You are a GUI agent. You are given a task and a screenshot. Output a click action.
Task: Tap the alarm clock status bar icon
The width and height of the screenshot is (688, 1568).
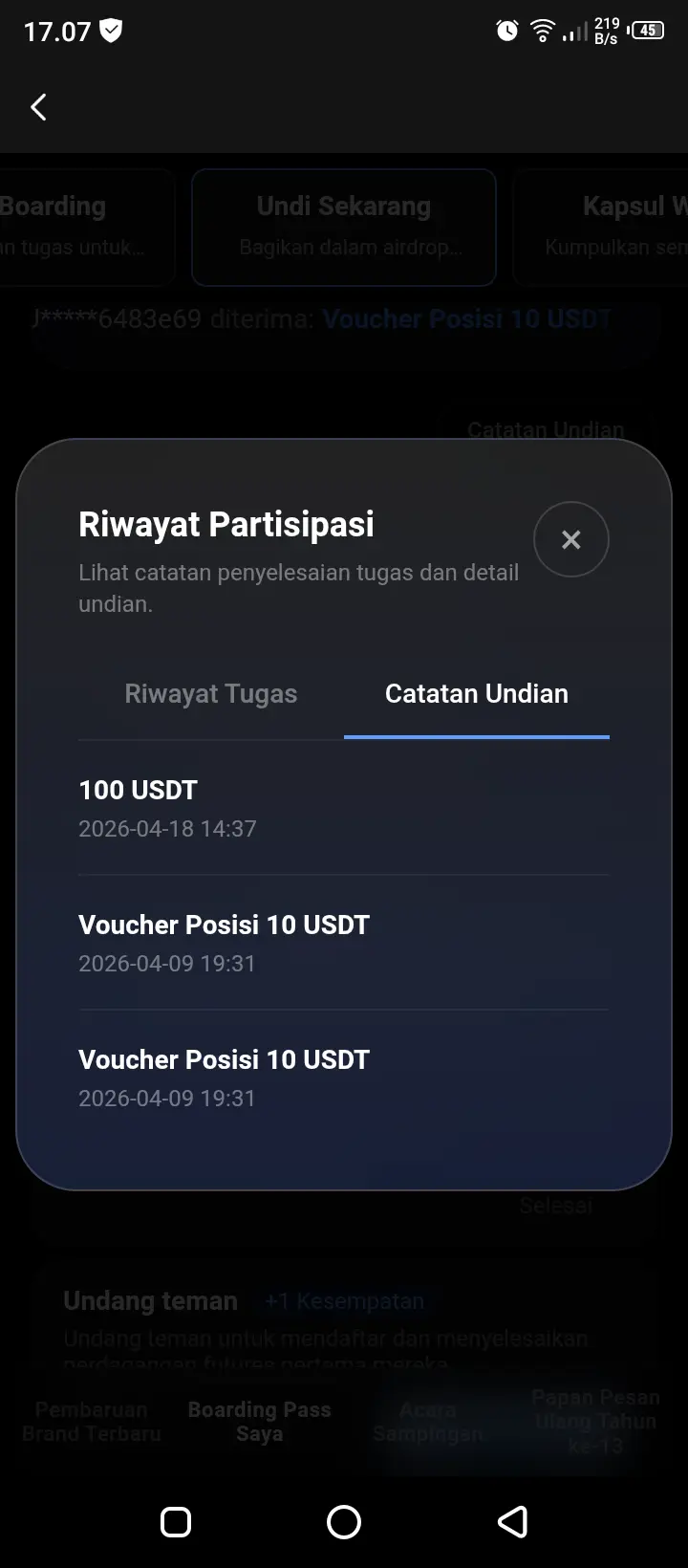click(x=506, y=30)
